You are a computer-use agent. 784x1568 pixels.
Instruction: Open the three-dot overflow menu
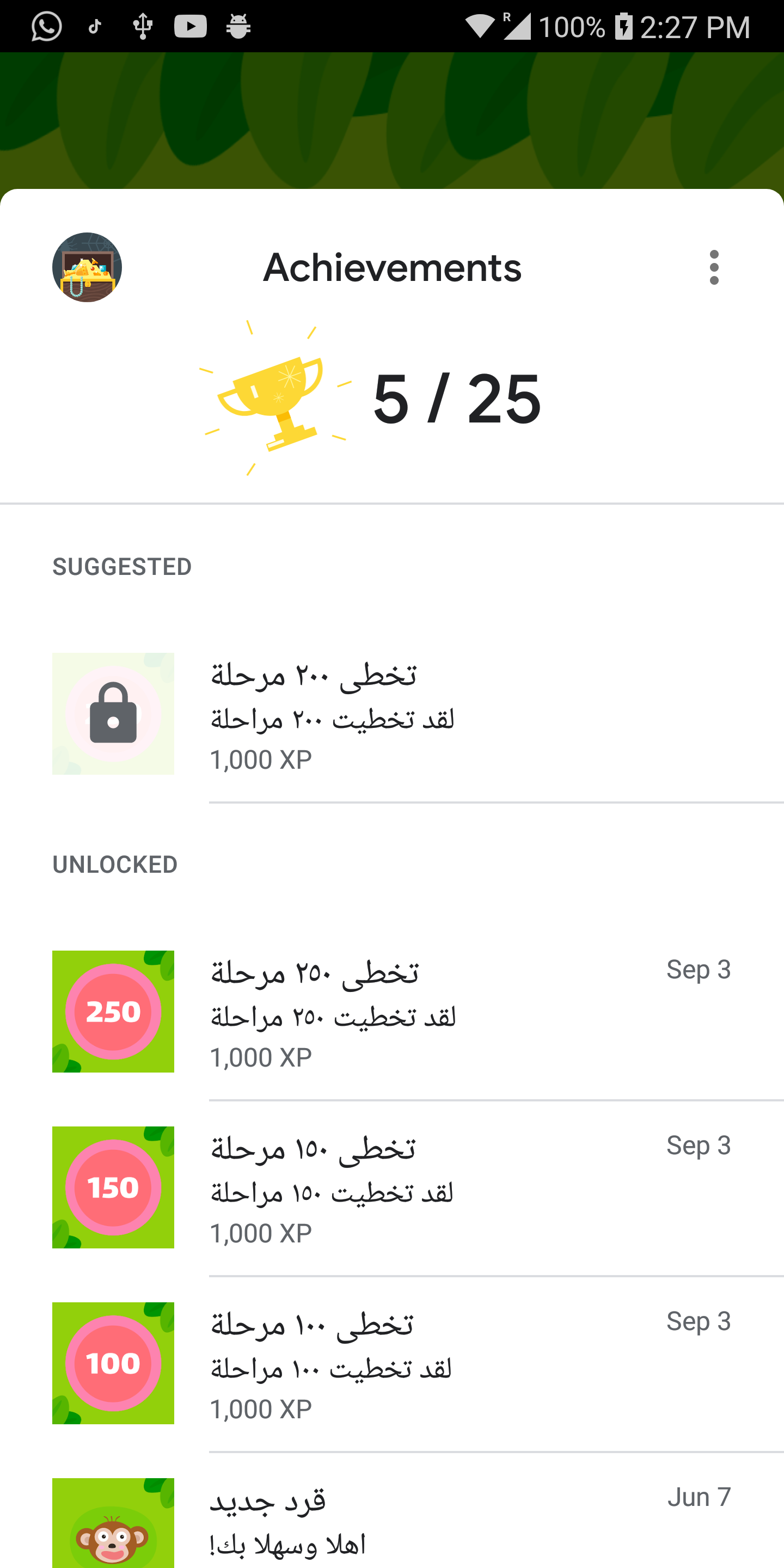[x=714, y=267]
